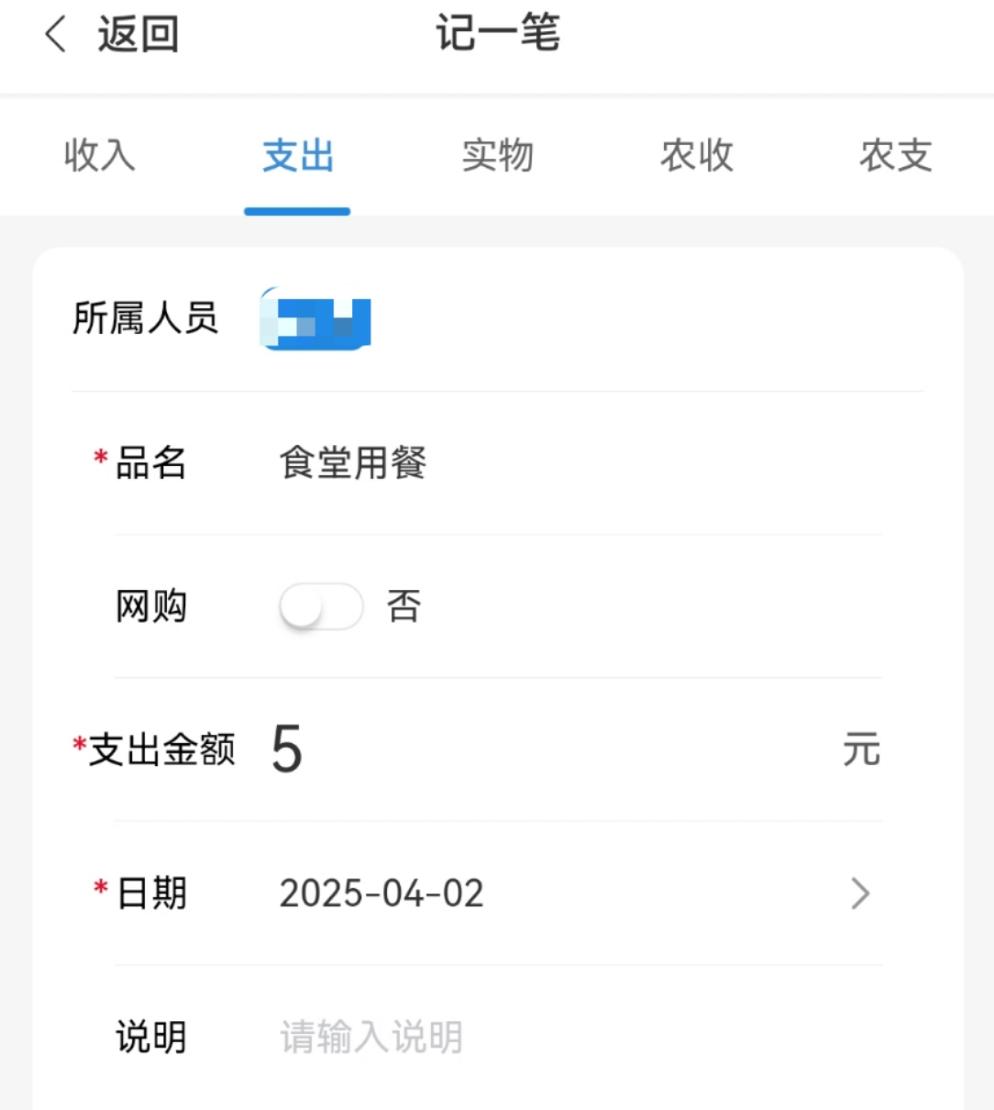The image size is (994, 1110).
Task: Toggle the 网购 switch on
Action: 320,607
